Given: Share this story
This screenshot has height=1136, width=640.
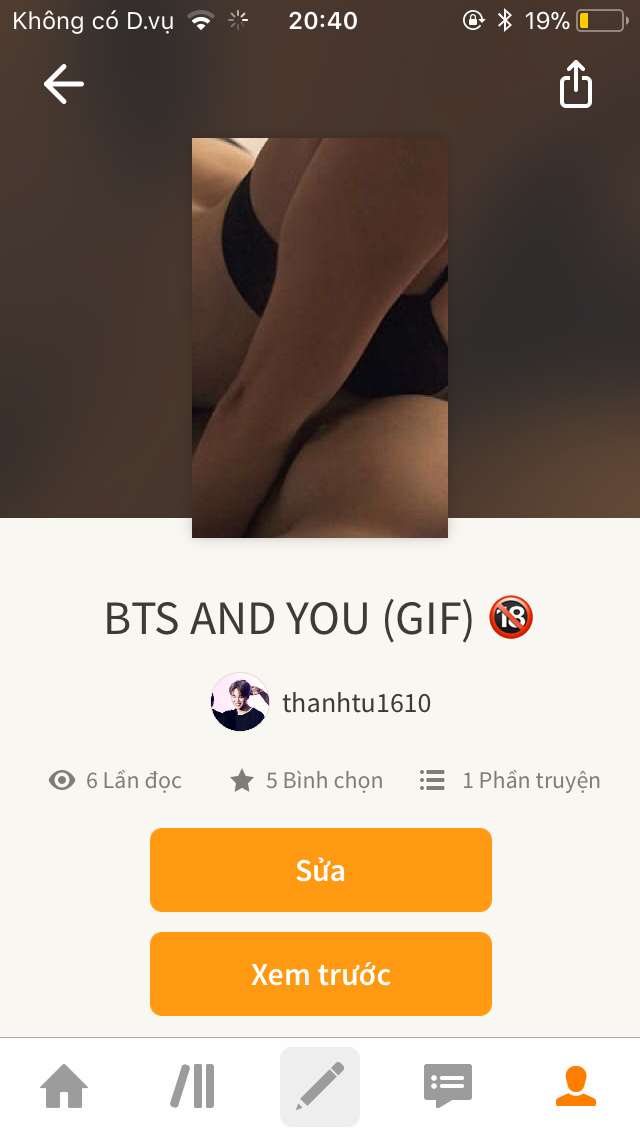Looking at the screenshot, I should point(575,85).
